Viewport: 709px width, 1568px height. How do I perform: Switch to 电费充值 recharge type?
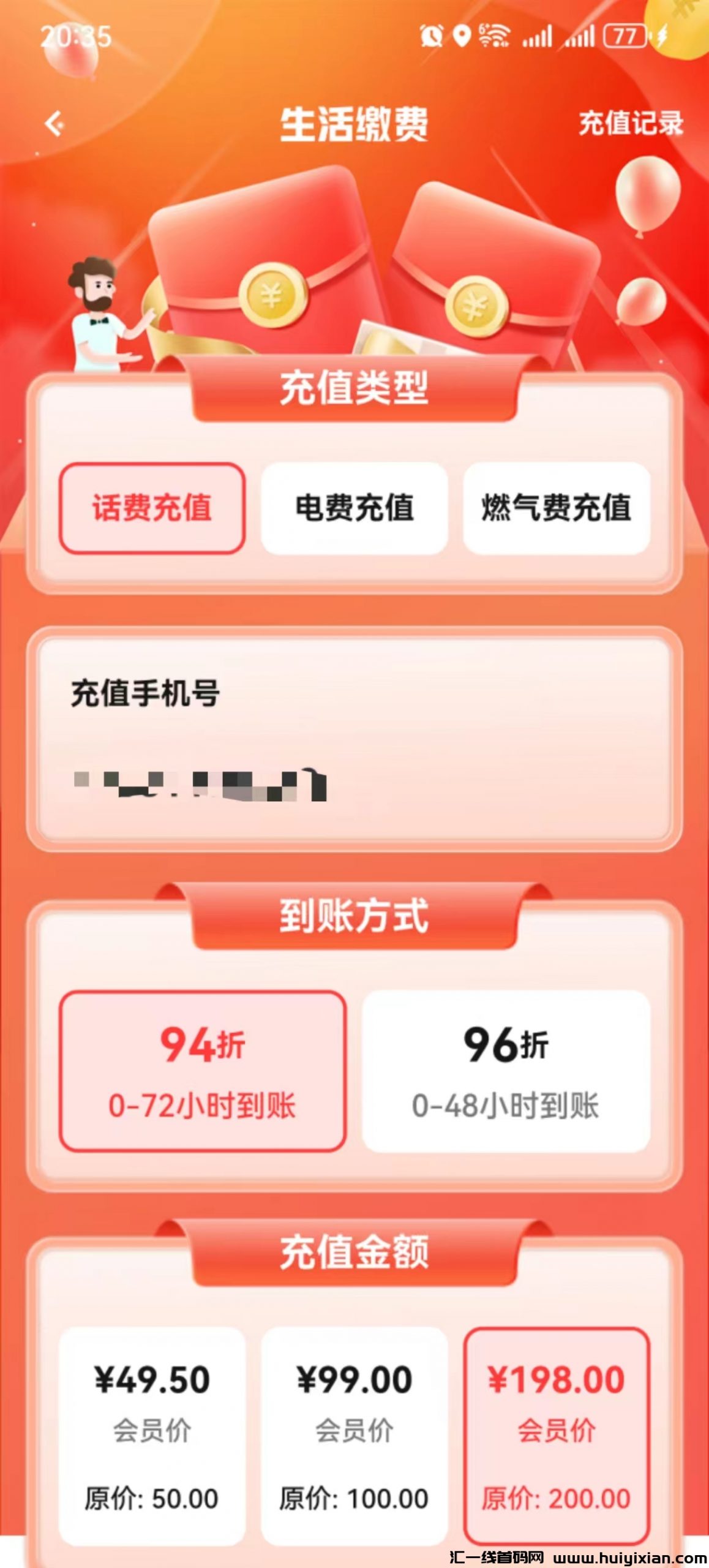tap(354, 508)
